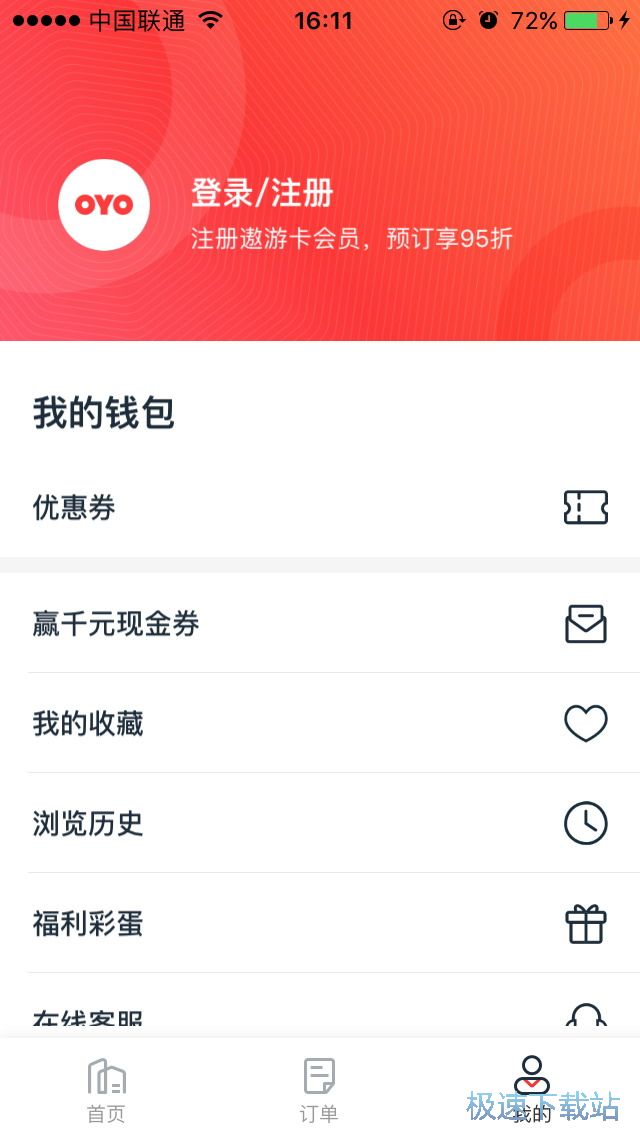Image resolution: width=640 pixels, height=1136 pixels.
Task: Tap 登录/注册 to sign in
Action: coord(262,193)
